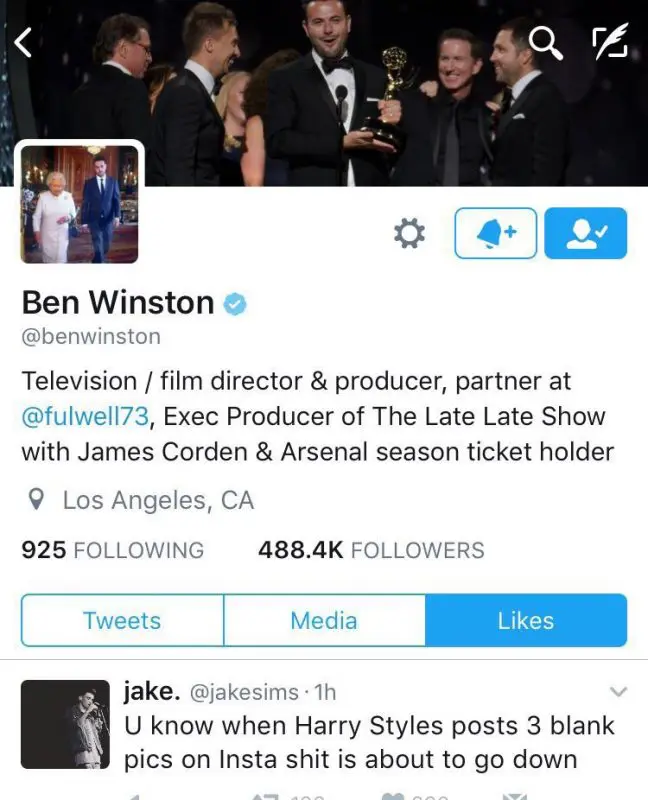Switch to the Tweets tab
Viewport: 648px width, 800px height.
click(x=122, y=621)
